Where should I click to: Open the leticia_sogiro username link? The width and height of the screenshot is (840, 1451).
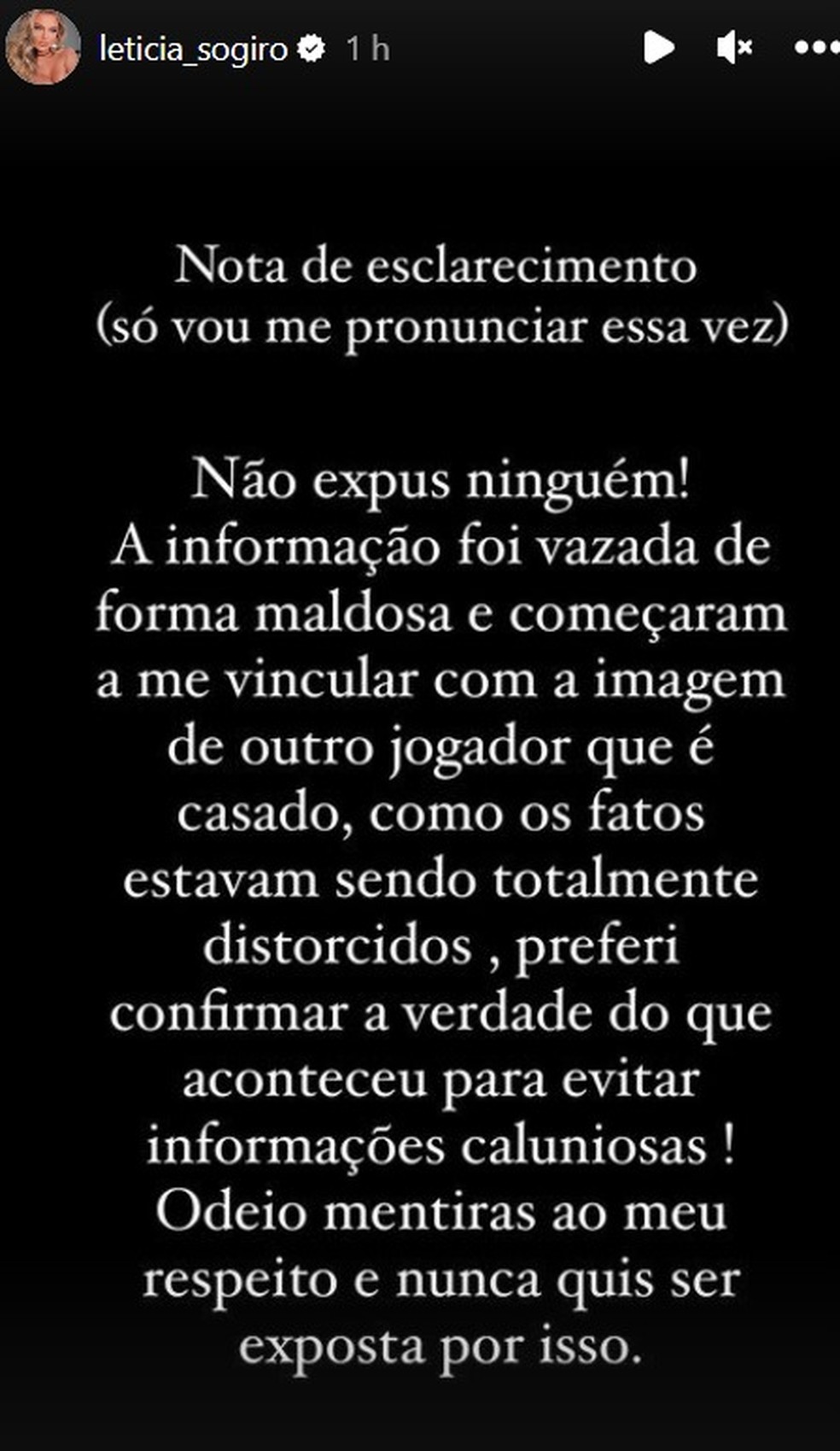click(x=193, y=50)
